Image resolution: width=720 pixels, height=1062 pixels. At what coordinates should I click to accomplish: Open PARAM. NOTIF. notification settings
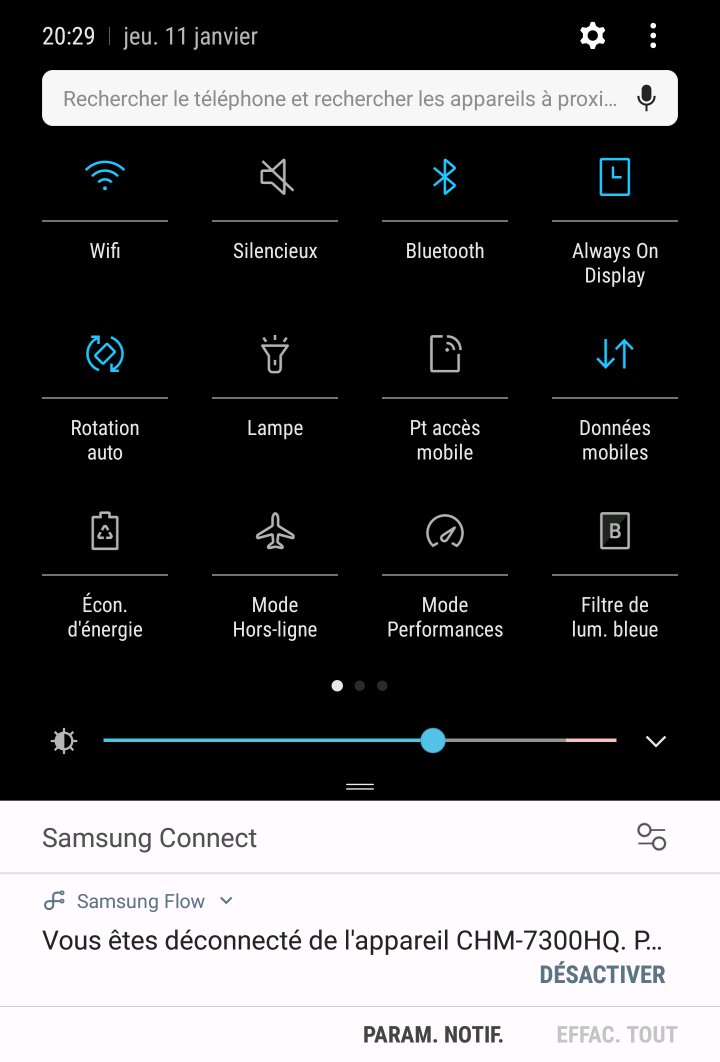433,1035
